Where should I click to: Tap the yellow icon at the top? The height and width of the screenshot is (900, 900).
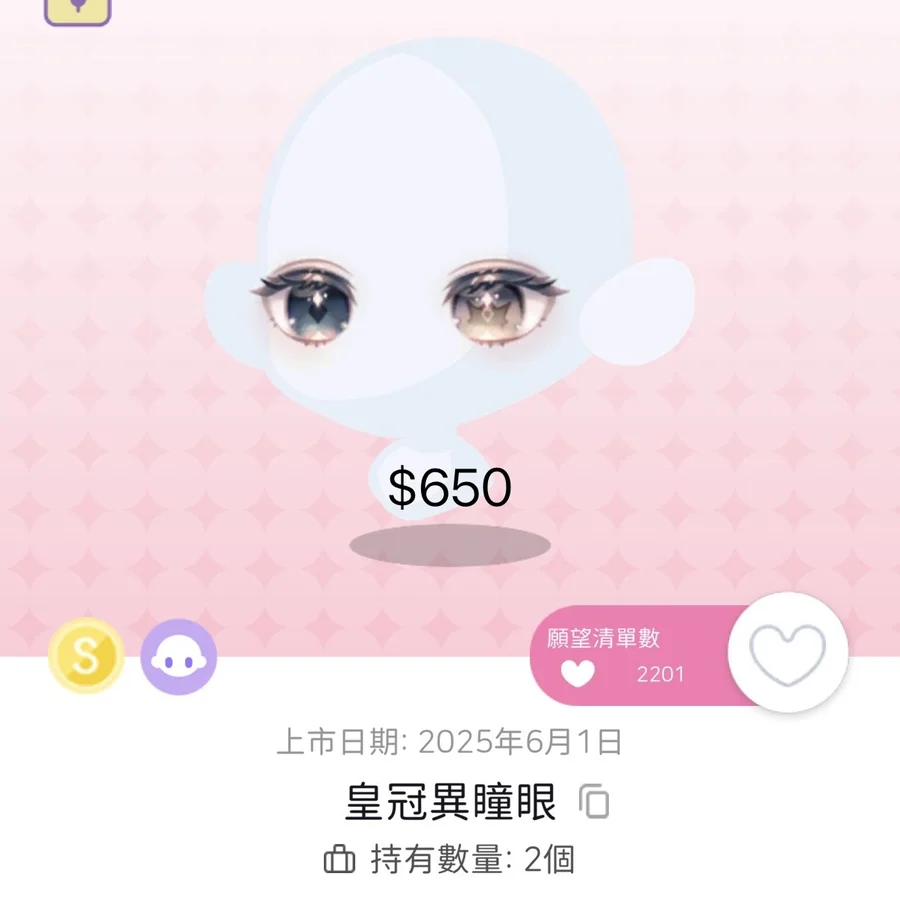click(78, 8)
